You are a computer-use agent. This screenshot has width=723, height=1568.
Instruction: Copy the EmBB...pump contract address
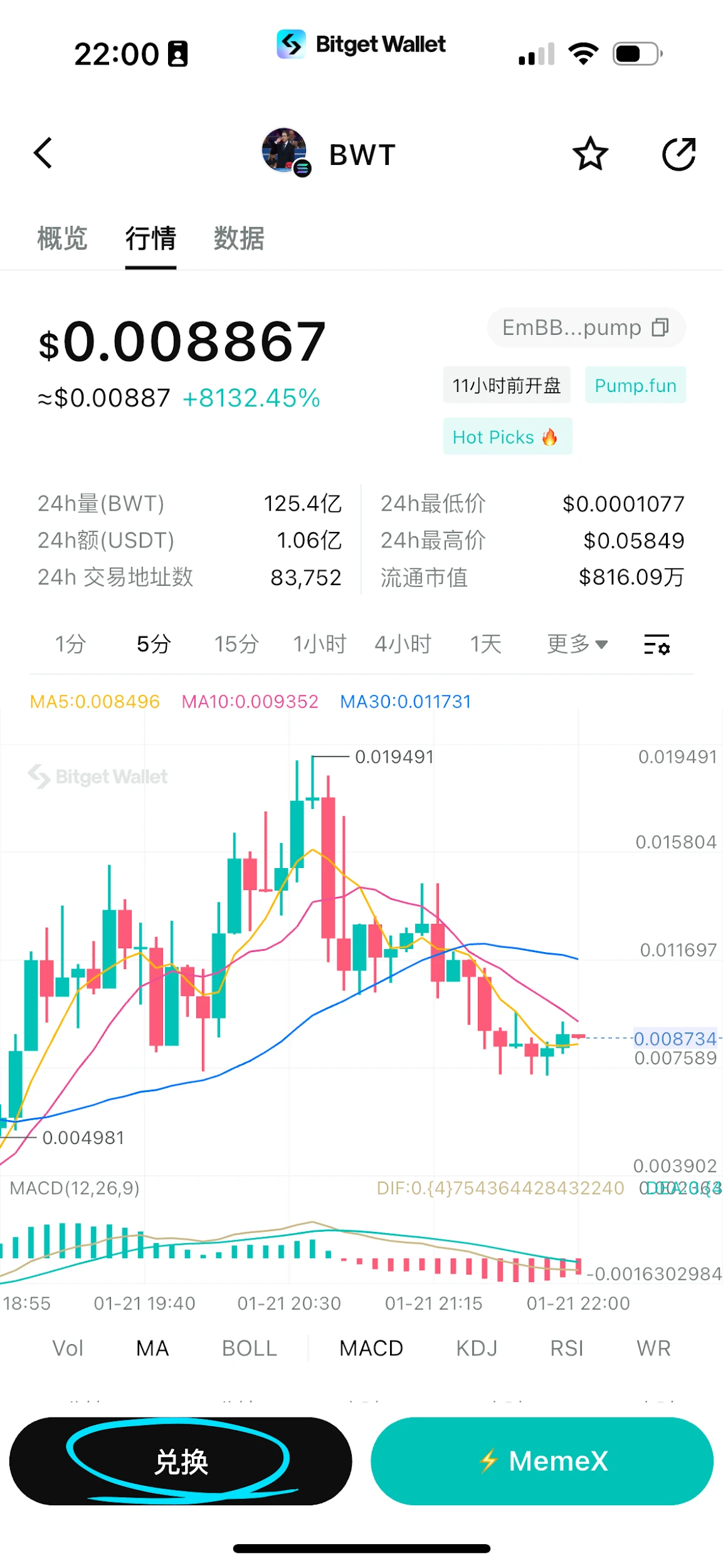(x=660, y=327)
